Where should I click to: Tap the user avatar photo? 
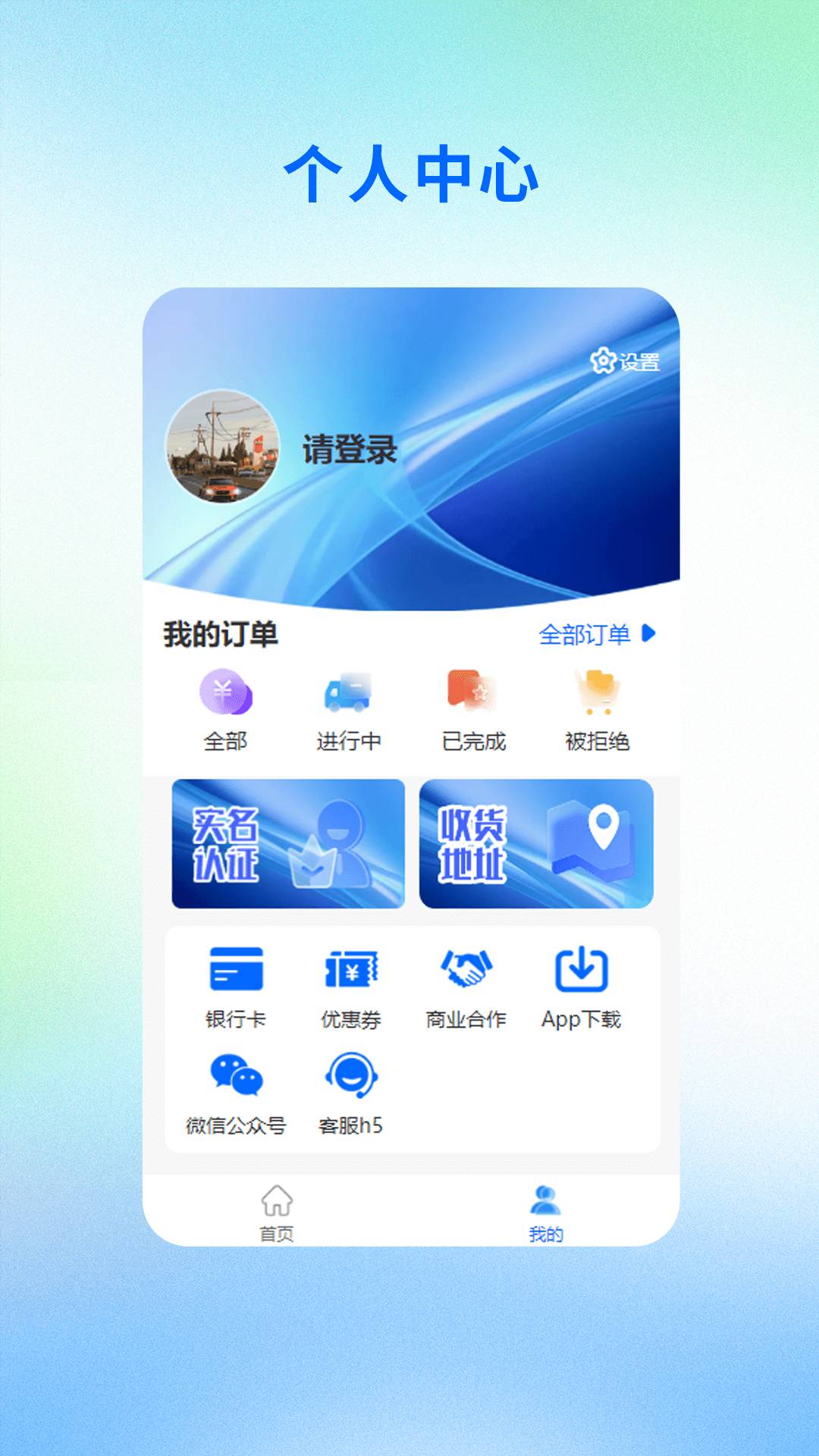pos(223,447)
